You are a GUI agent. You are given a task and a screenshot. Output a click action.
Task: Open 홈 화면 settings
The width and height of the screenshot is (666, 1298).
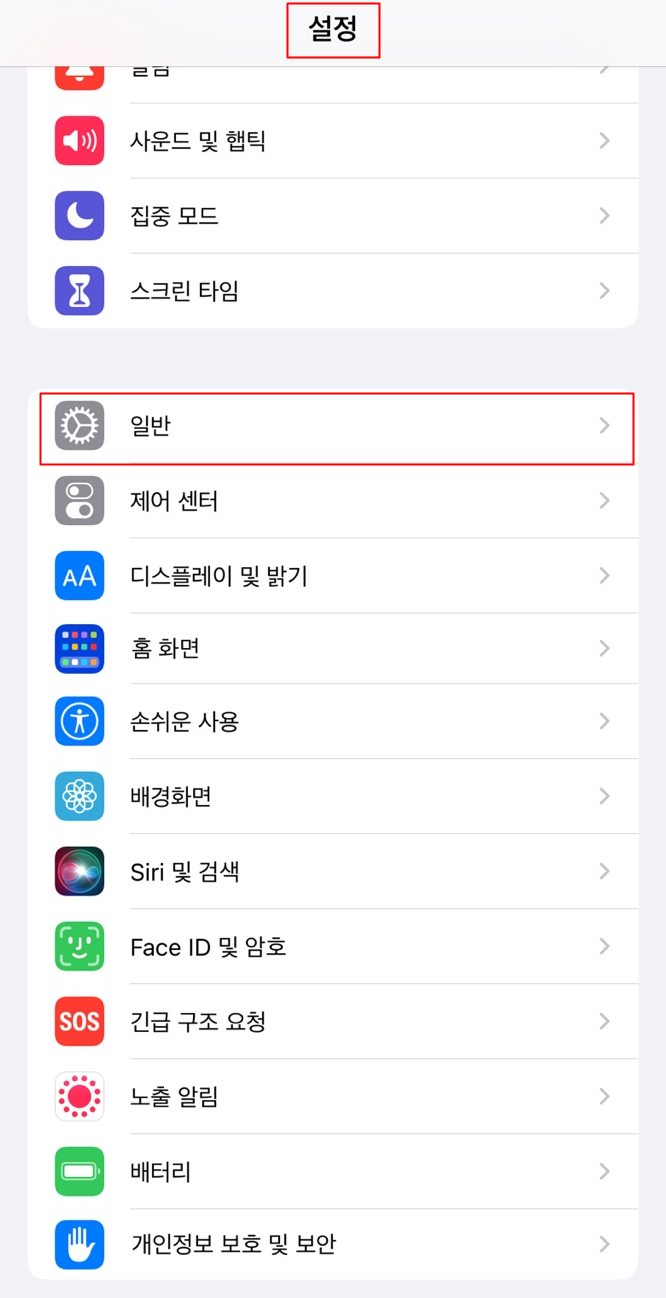333,649
